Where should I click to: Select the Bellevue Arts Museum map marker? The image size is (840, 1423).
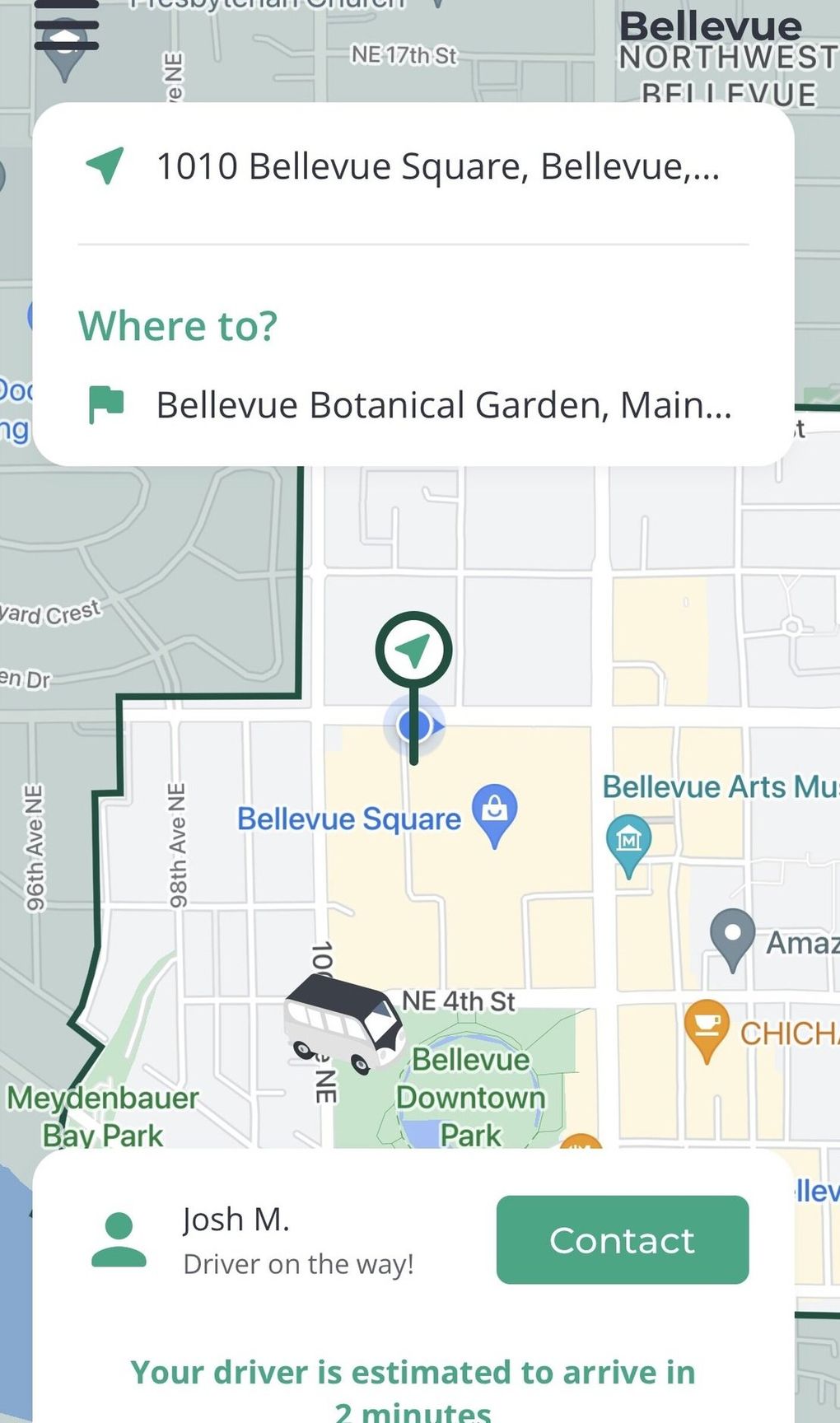(x=628, y=839)
